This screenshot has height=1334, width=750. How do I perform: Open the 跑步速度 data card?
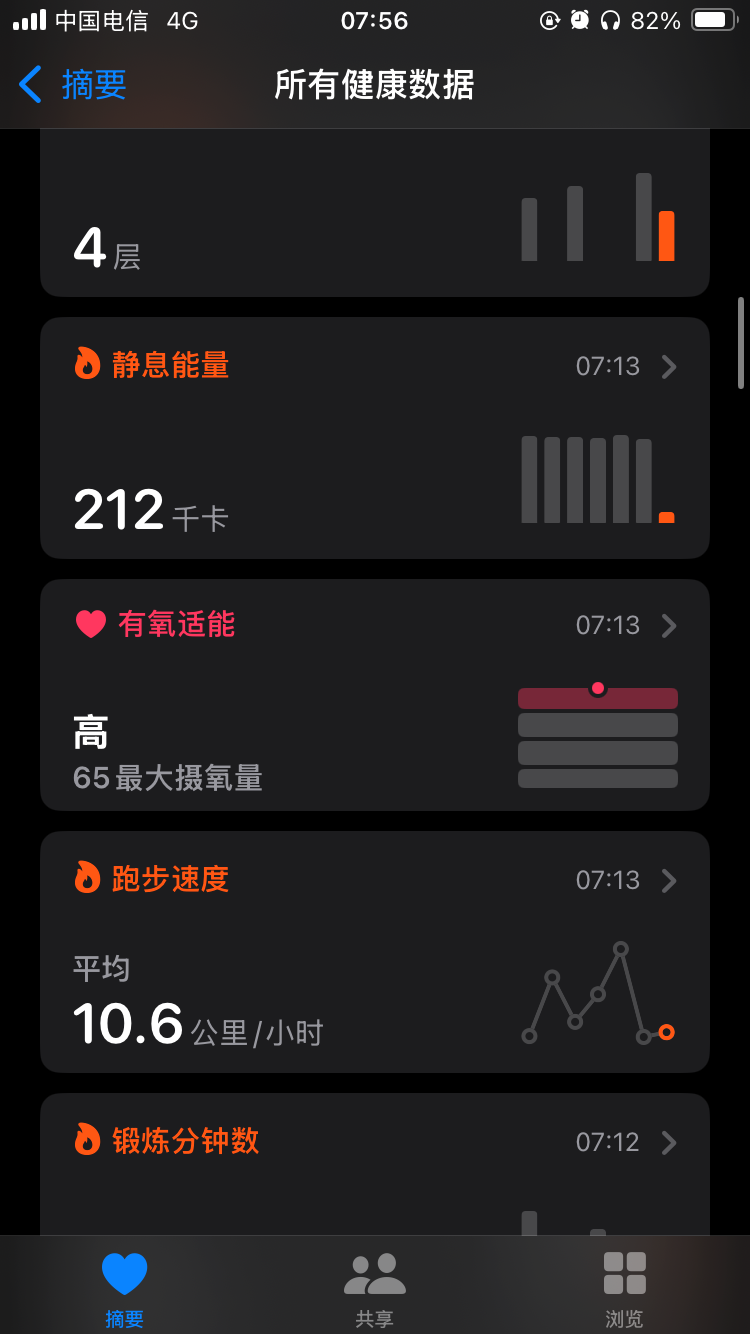(x=374, y=951)
